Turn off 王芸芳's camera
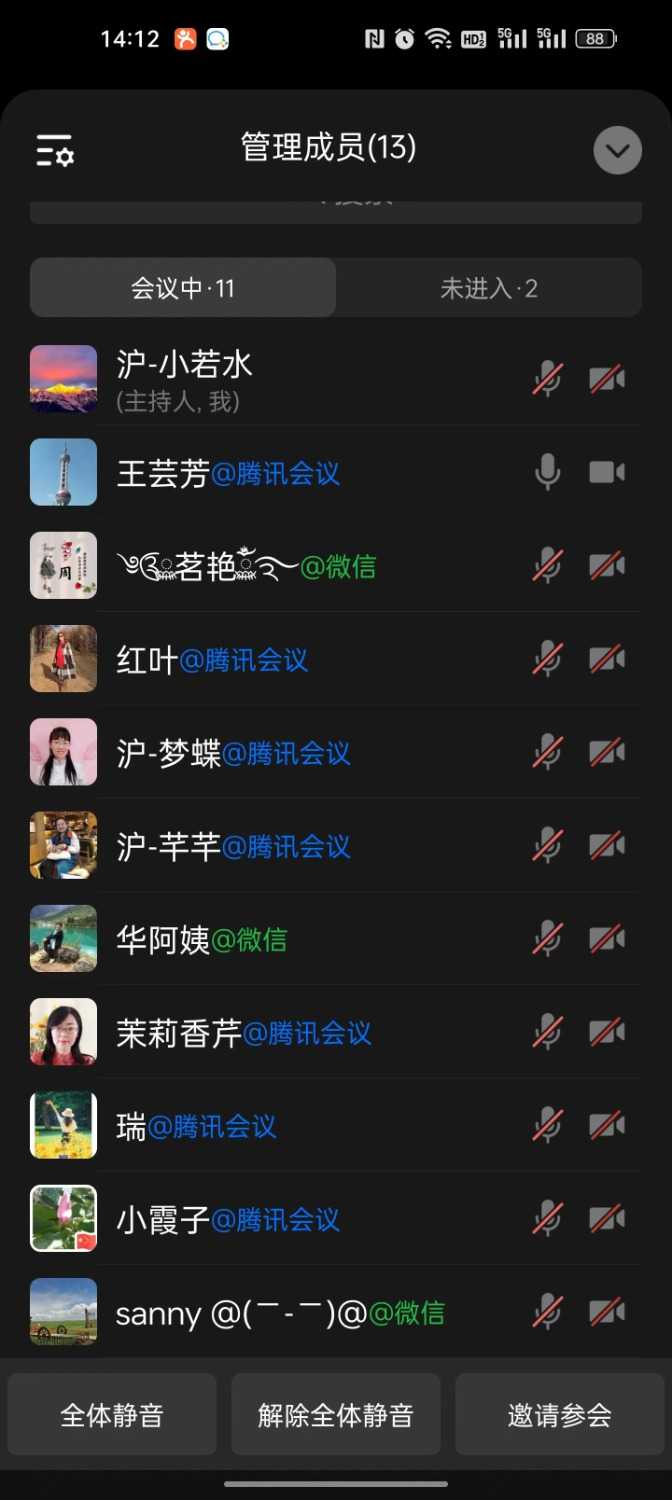 click(607, 472)
